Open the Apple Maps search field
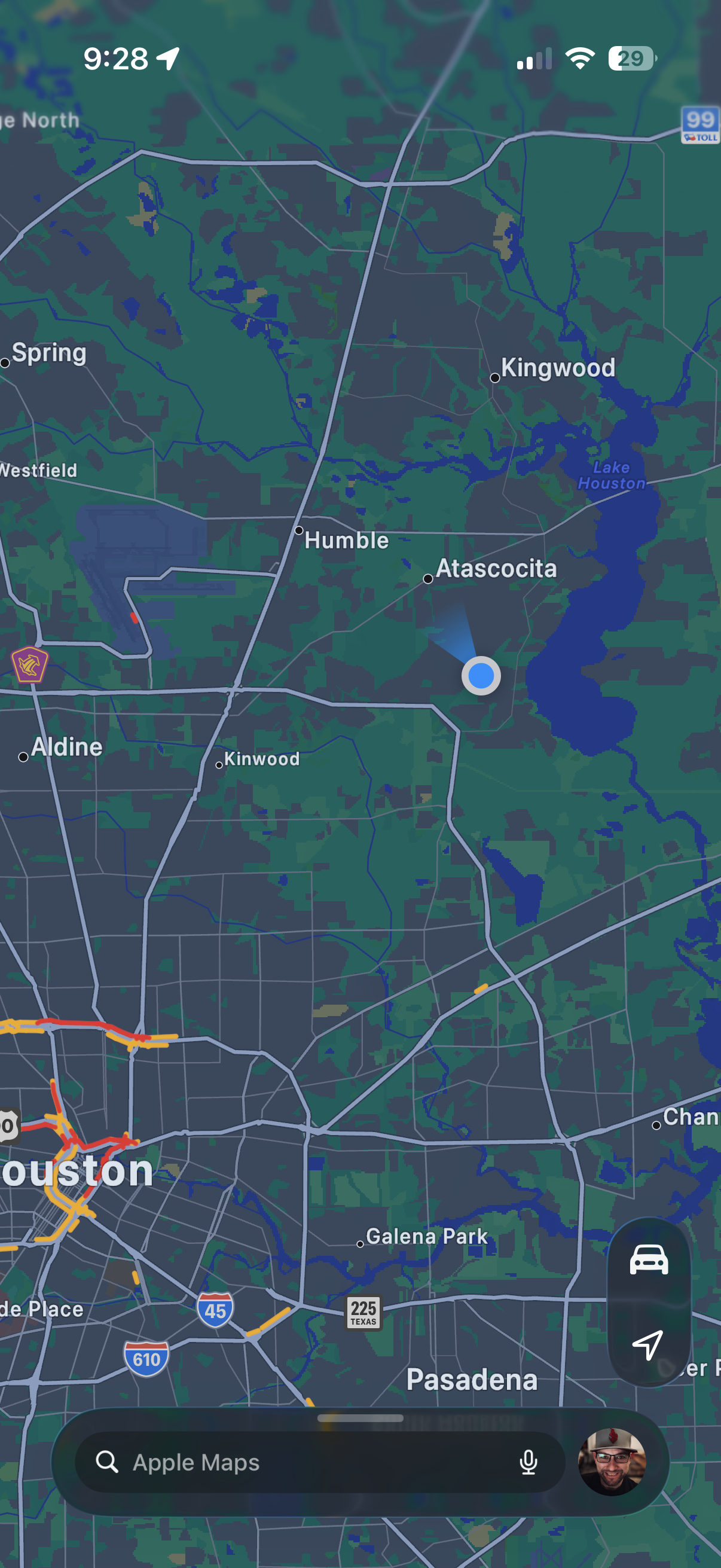Screen dimensions: 721x1568 [x=304, y=1462]
